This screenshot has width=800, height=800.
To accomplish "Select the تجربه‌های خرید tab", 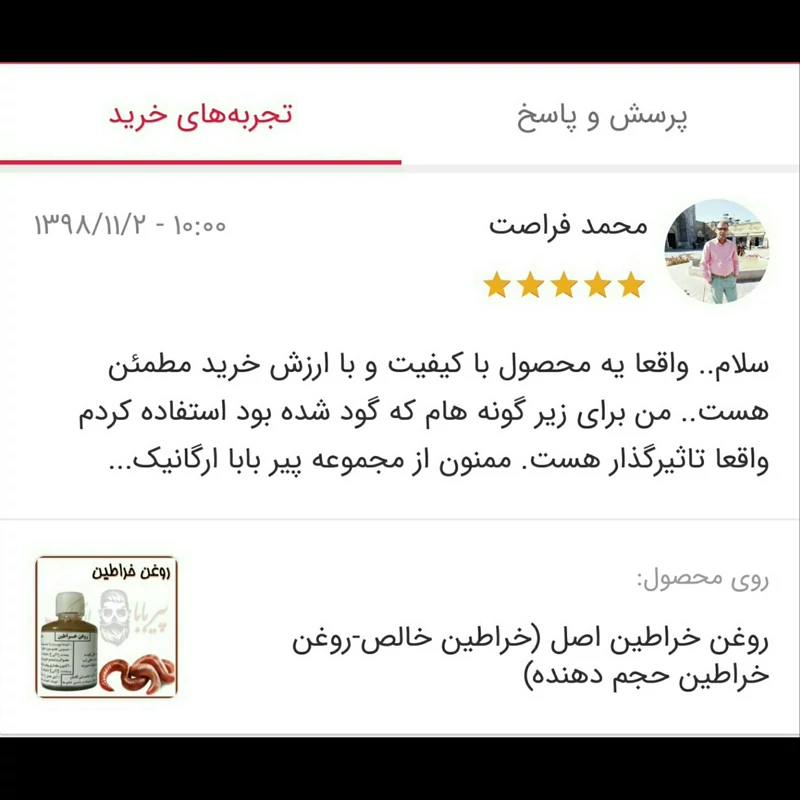I will [200, 116].
